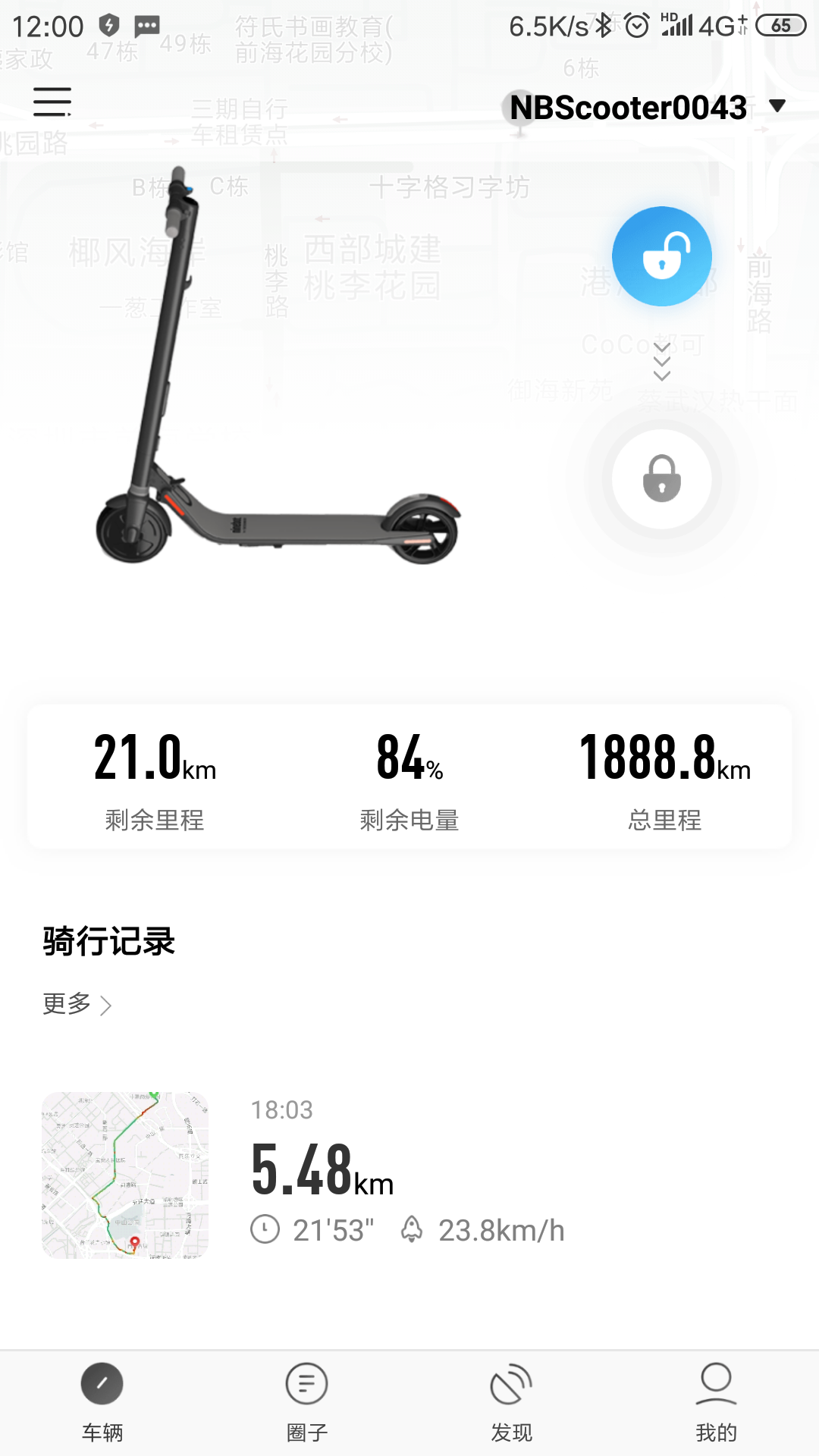
Task: Open the 18:03 ride map thumbnail
Action: tap(125, 1175)
